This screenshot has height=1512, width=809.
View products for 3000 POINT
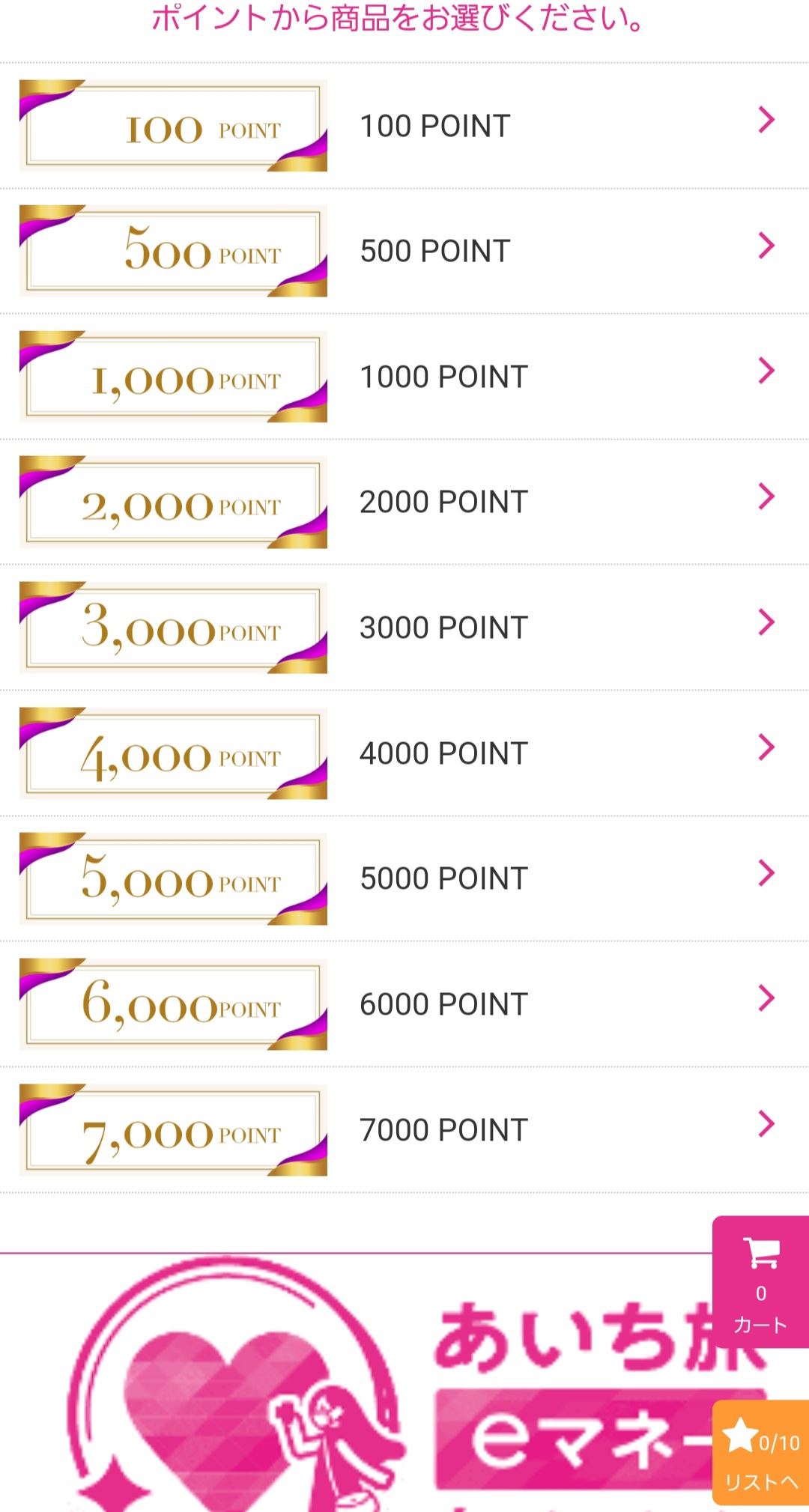[443, 628]
